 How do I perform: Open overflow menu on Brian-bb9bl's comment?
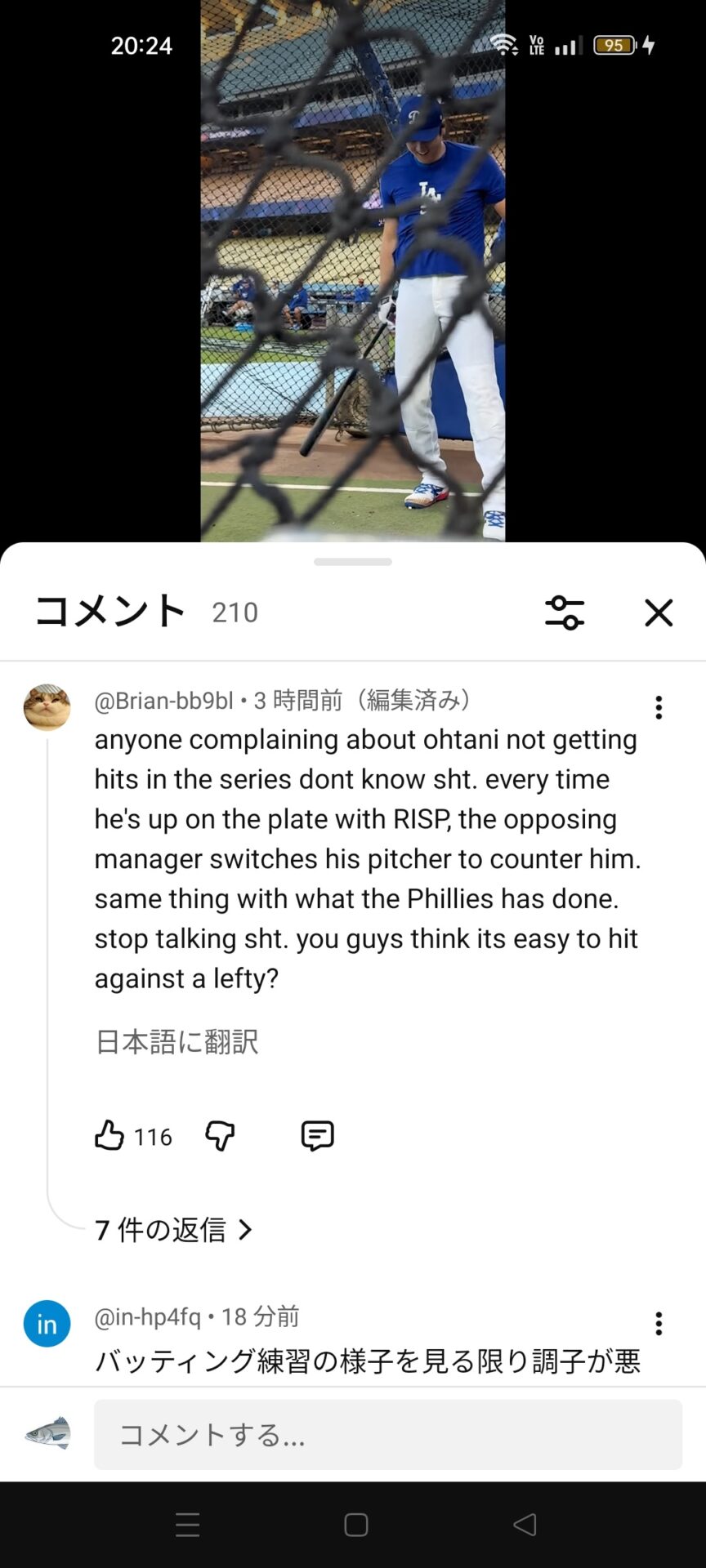[x=659, y=707]
